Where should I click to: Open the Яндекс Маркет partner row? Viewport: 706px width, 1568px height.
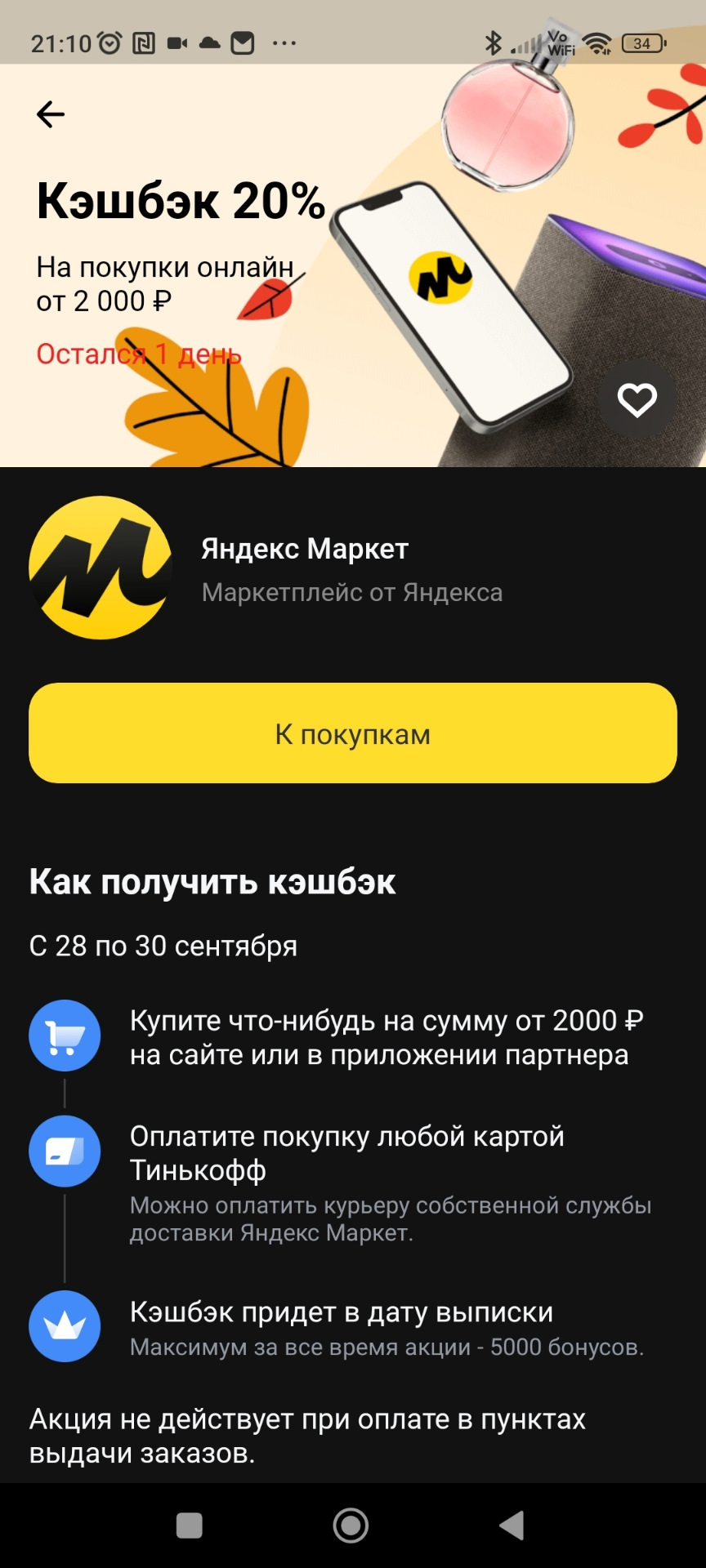304,568
